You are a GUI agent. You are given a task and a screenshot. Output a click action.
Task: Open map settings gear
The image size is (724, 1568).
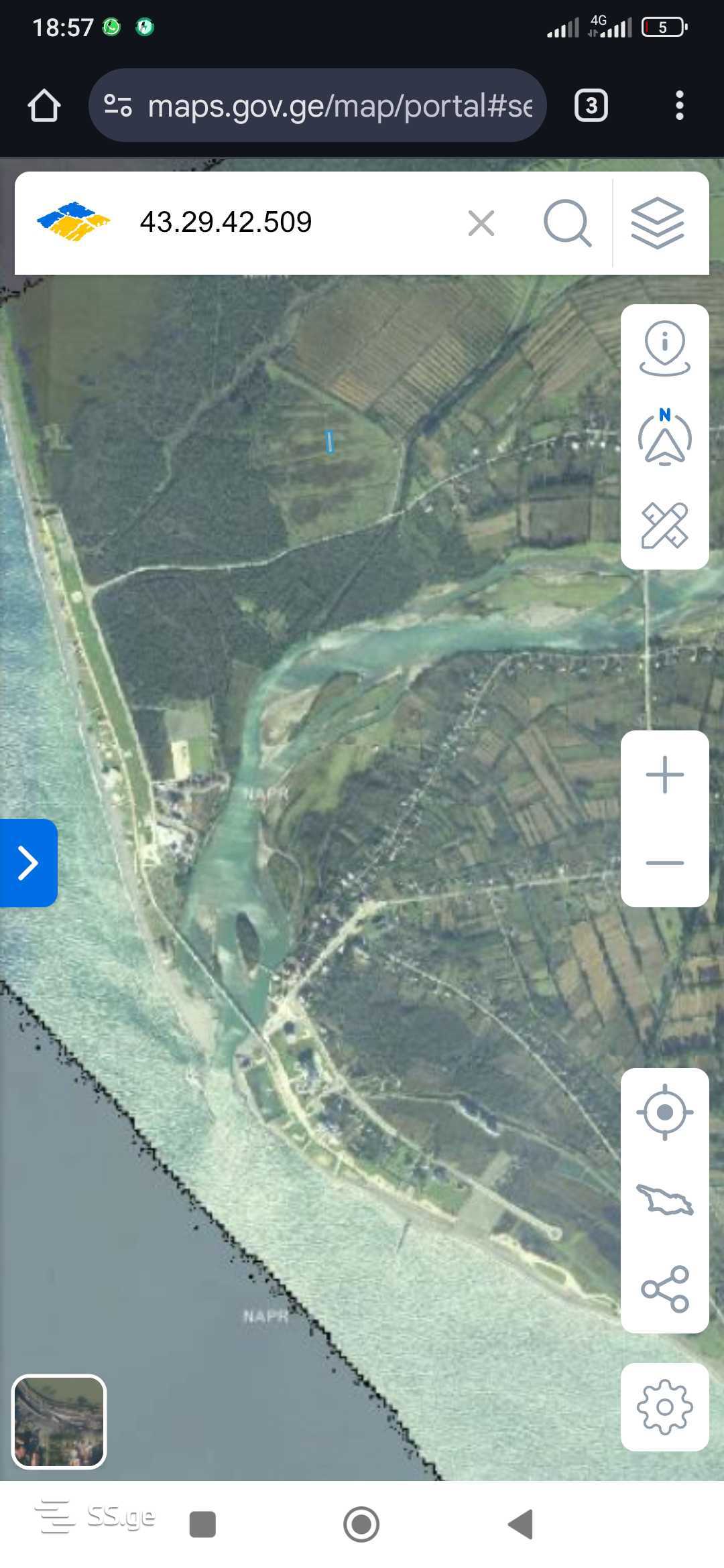pyautogui.click(x=664, y=1407)
